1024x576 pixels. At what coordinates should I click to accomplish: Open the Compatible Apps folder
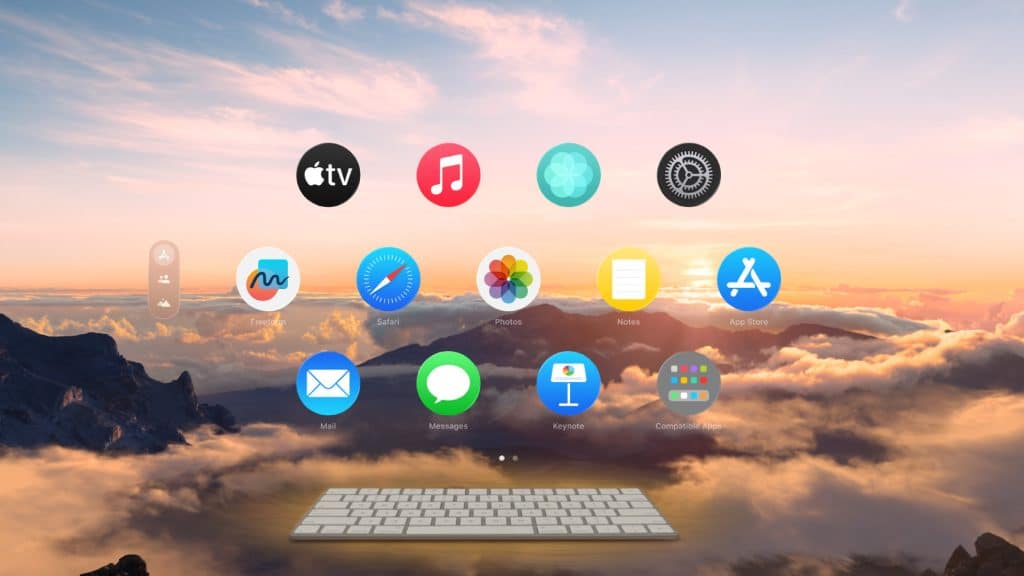click(x=688, y=383)
